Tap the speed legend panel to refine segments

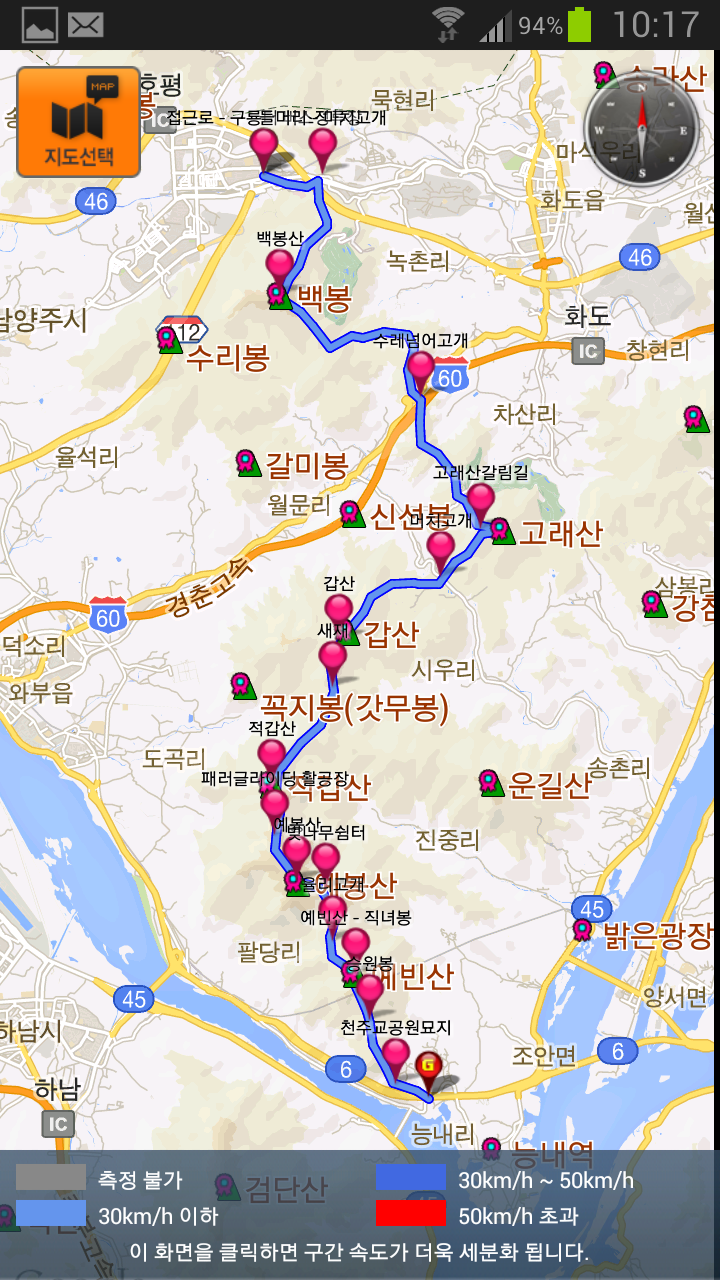pyautogui.click(x=360, y=1215)
